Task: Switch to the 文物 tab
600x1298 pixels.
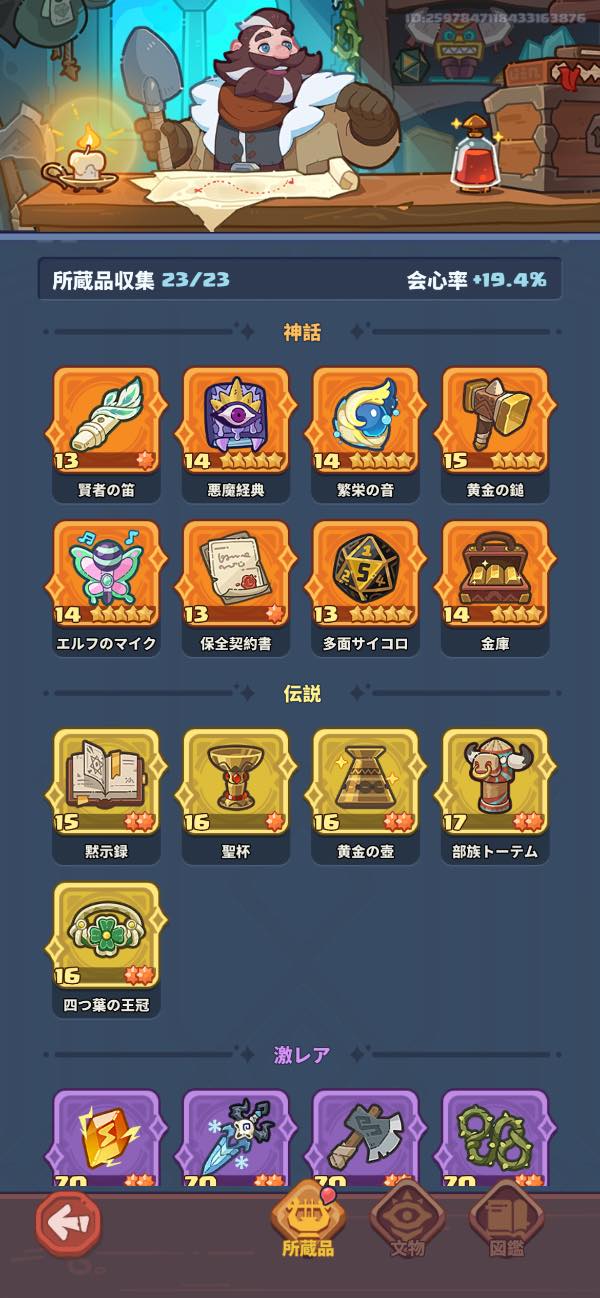Action: click(x=407, y=1220)
